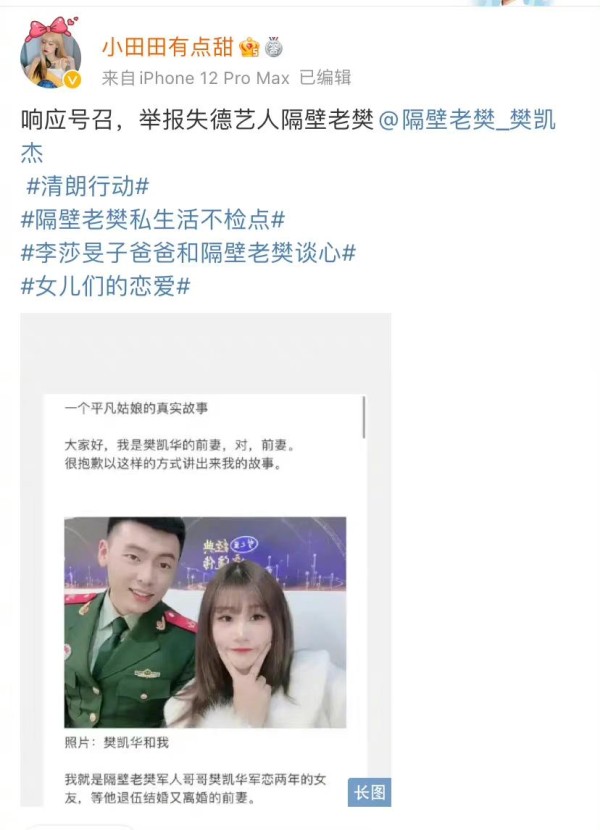Open the hashtag #女儿们的恋爱#

105,285
